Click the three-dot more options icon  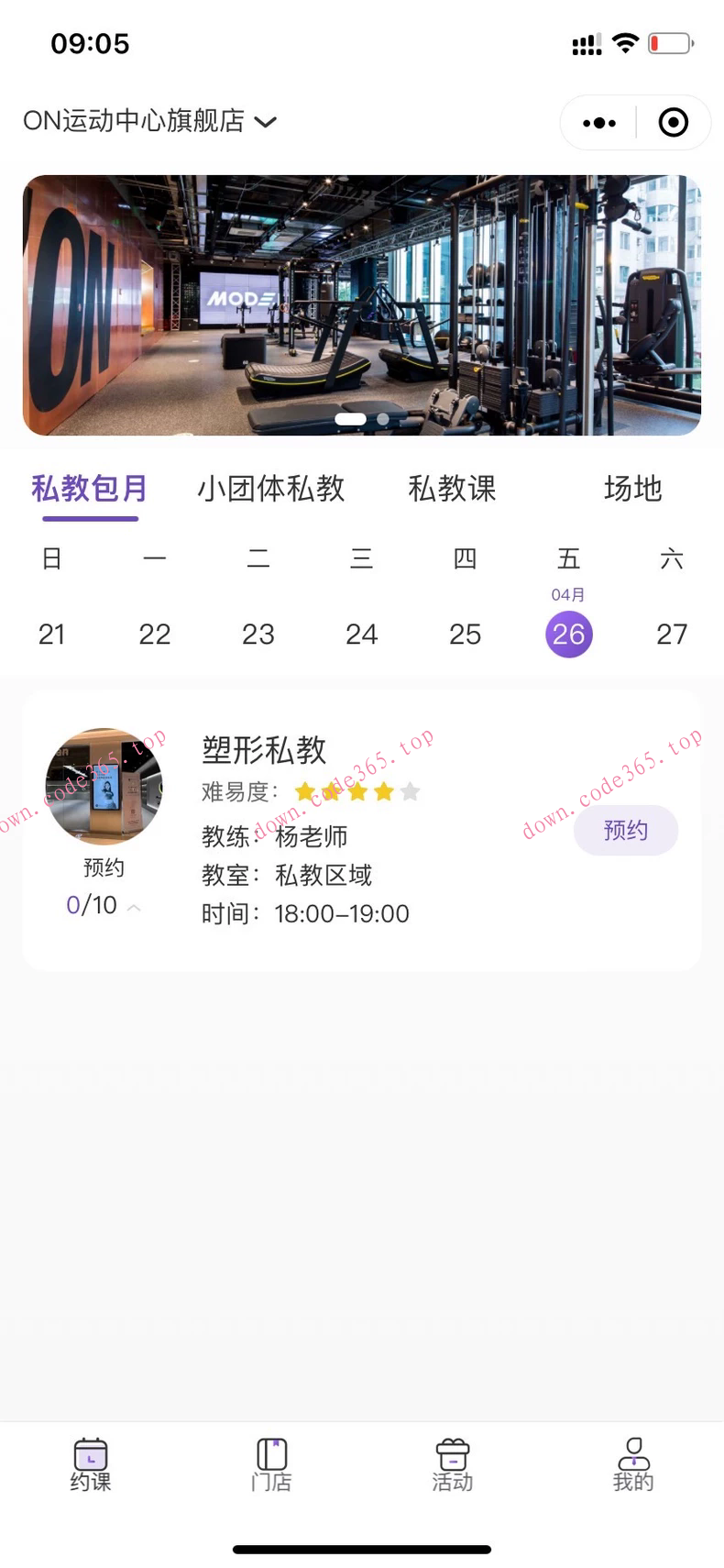click(598, 122)
